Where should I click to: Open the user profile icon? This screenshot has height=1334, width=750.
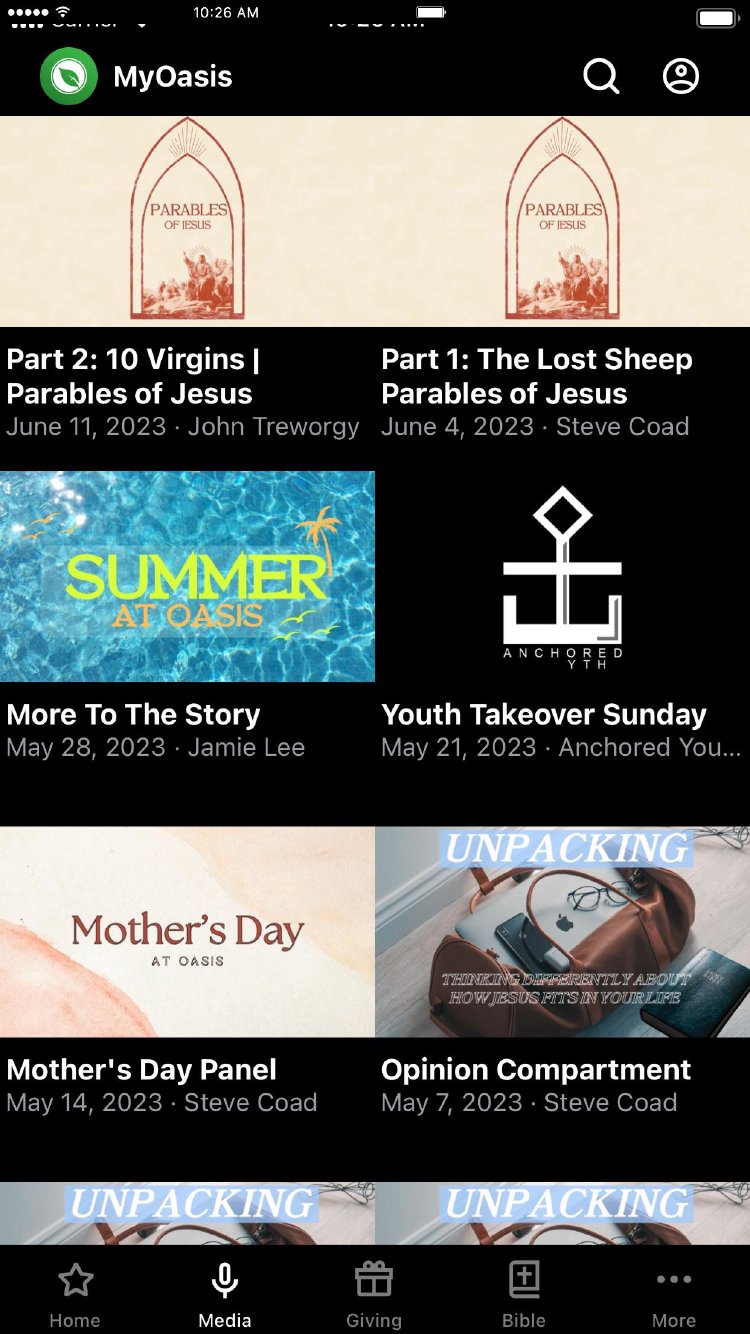point(681,76)
